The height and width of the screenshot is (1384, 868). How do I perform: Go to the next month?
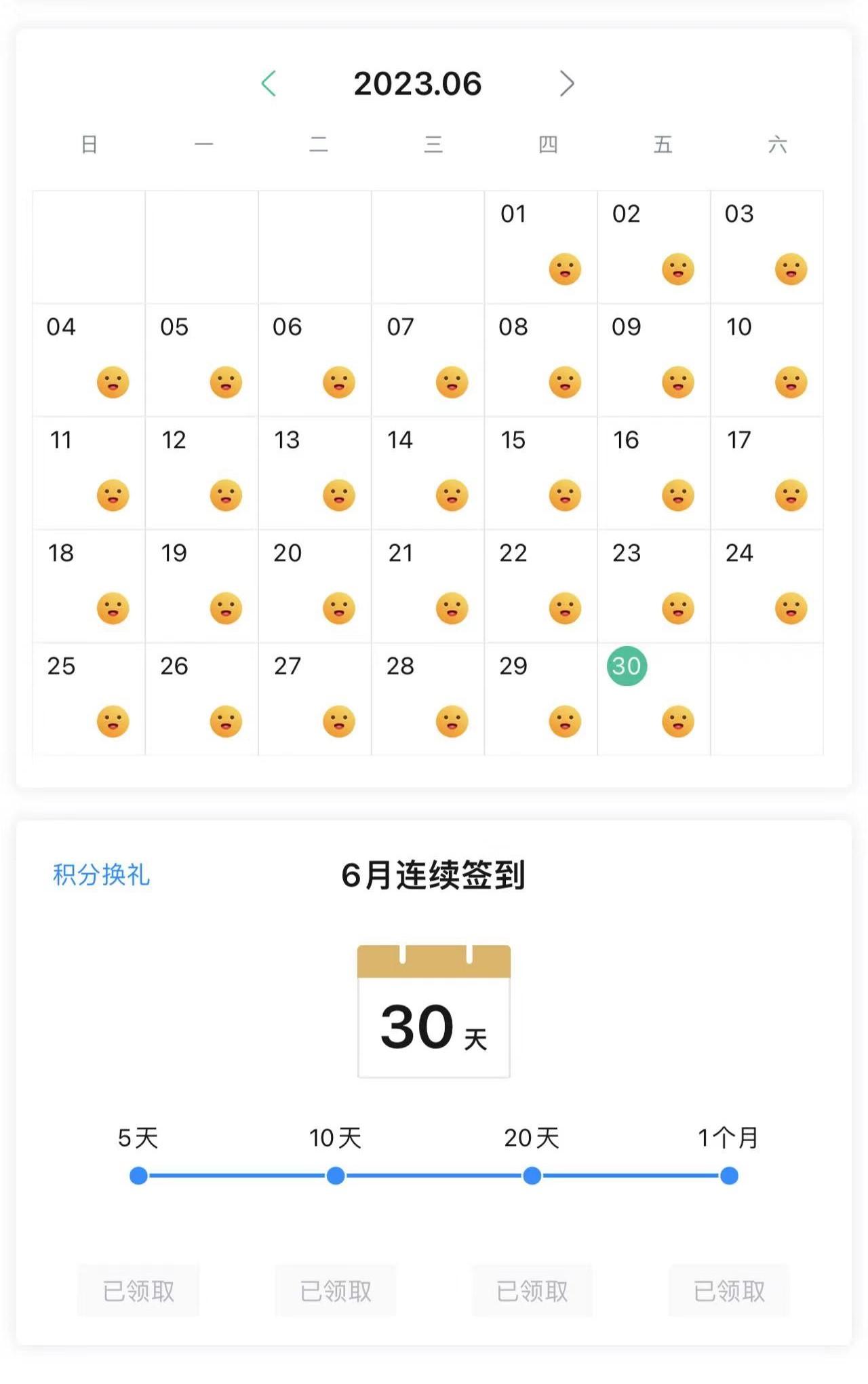[x=567, y=83]
